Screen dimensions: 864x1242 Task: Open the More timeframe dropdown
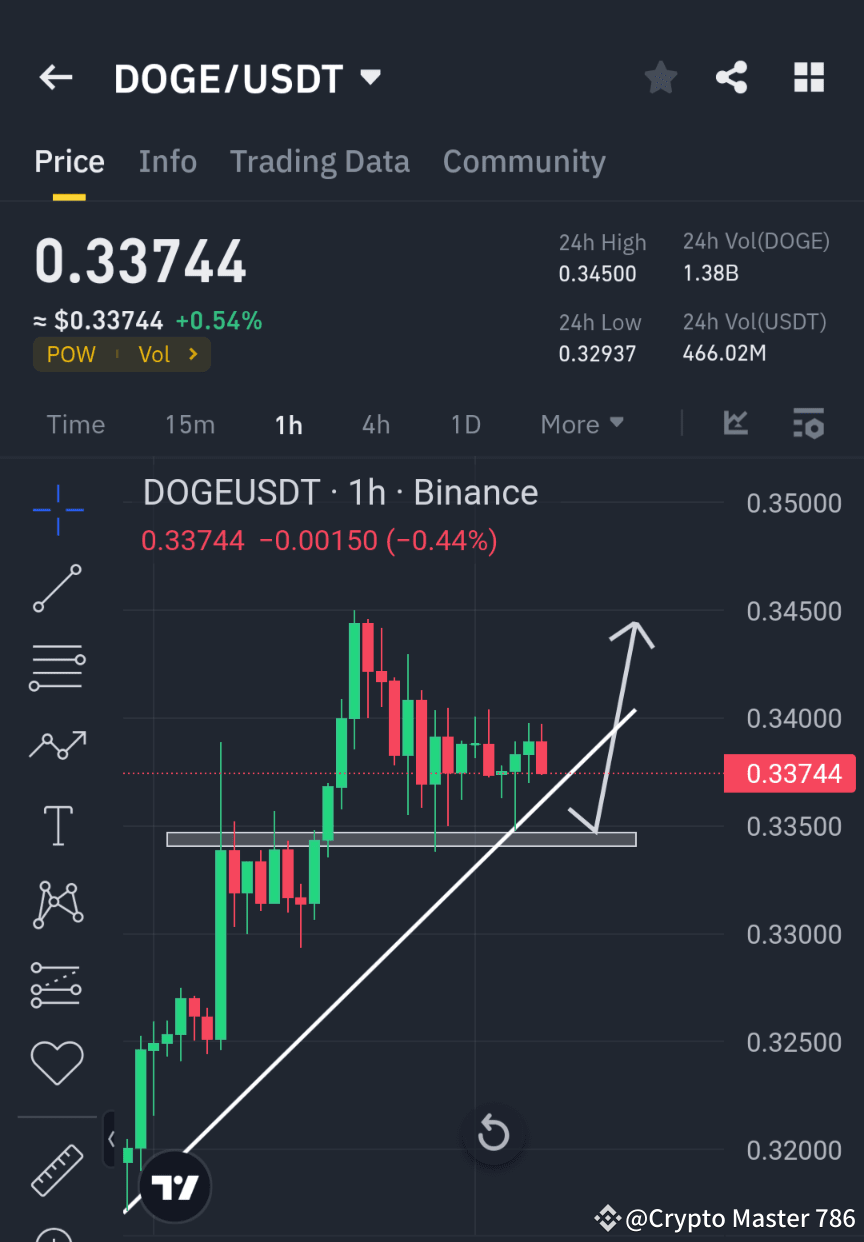[x=581, y=424]
